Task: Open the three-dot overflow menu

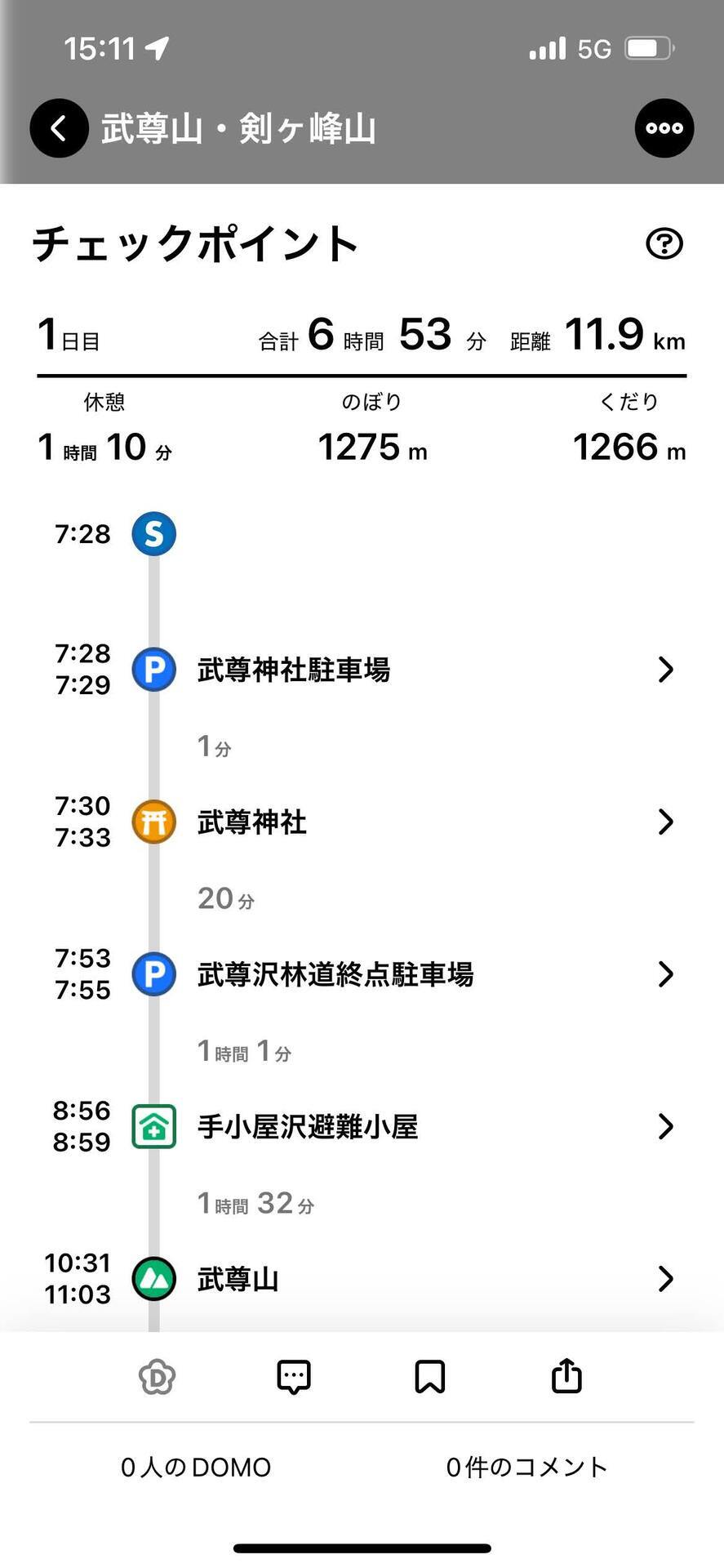Action: point(664,128)
